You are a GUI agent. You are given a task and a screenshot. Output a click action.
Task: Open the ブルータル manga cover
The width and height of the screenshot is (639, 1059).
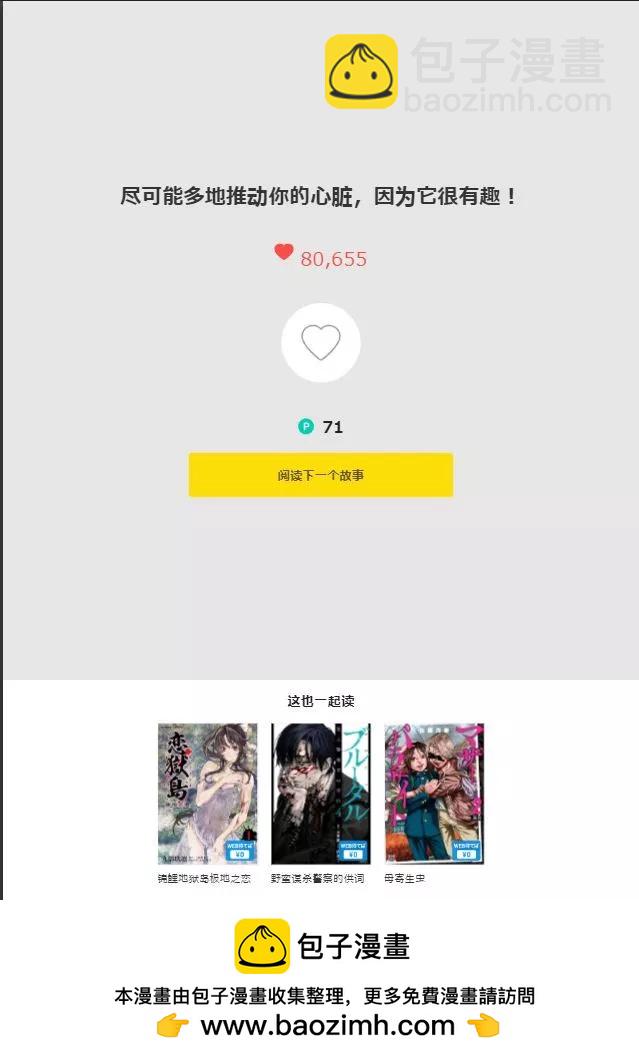coord(321,794)
